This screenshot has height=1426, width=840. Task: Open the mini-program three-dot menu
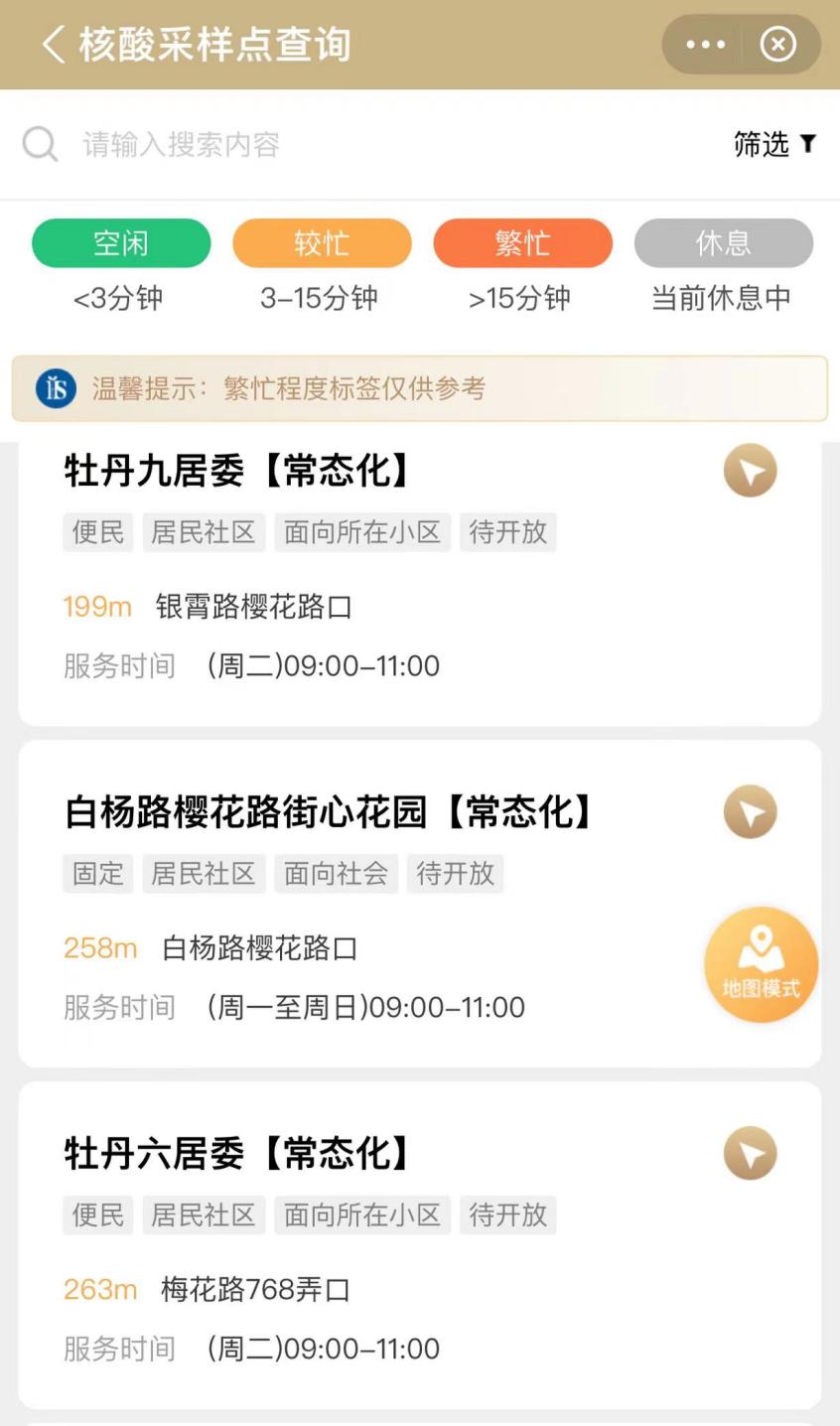pos(706,45)
